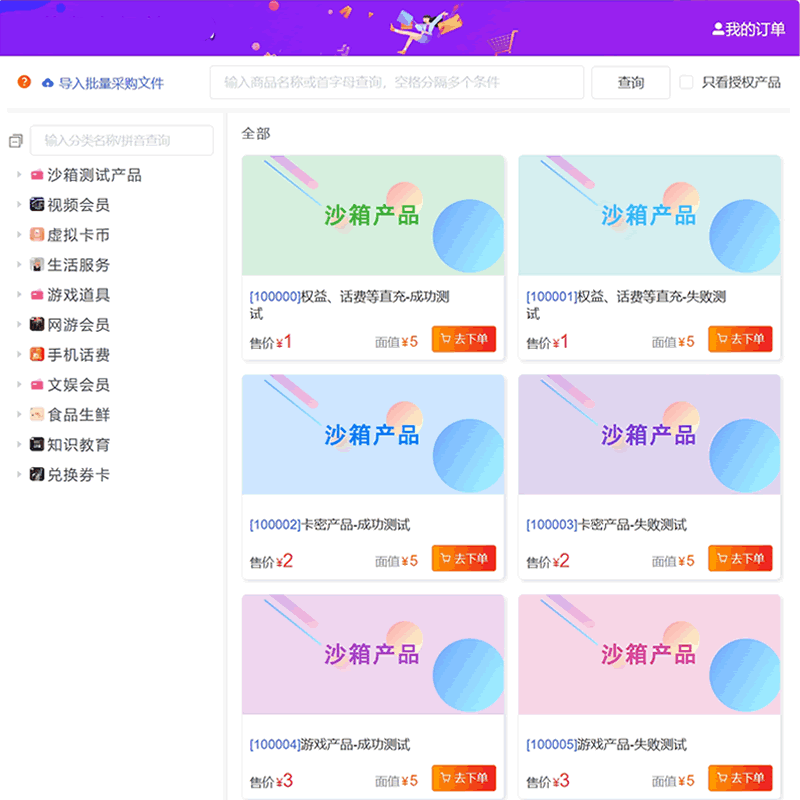The width and height of the screenshot is (800, 800).
Task: Select the 手机话费 category
Action: pyautogui.click(x=78, y=355)
